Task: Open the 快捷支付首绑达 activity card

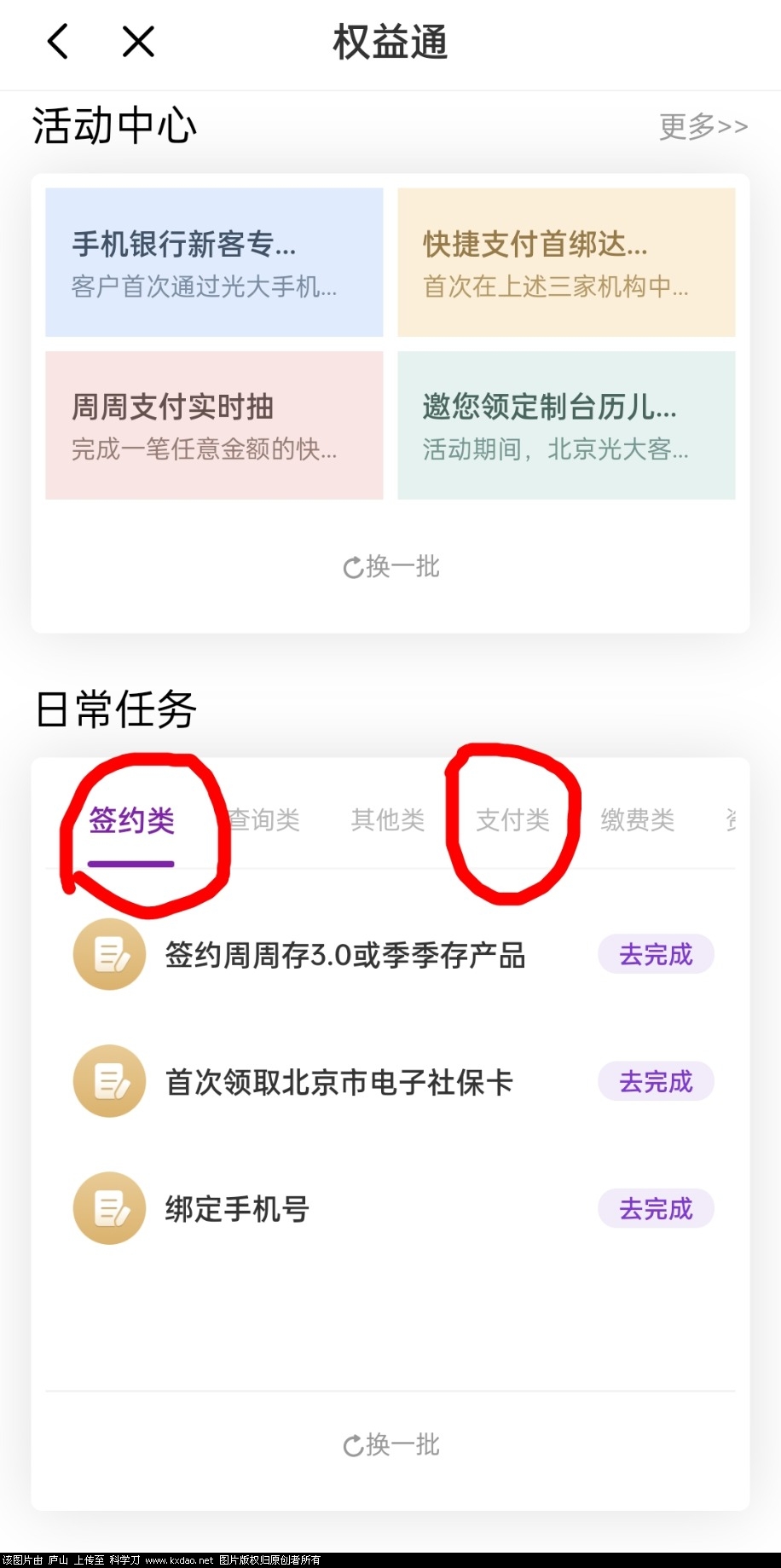Action: [x=566, y=263]
